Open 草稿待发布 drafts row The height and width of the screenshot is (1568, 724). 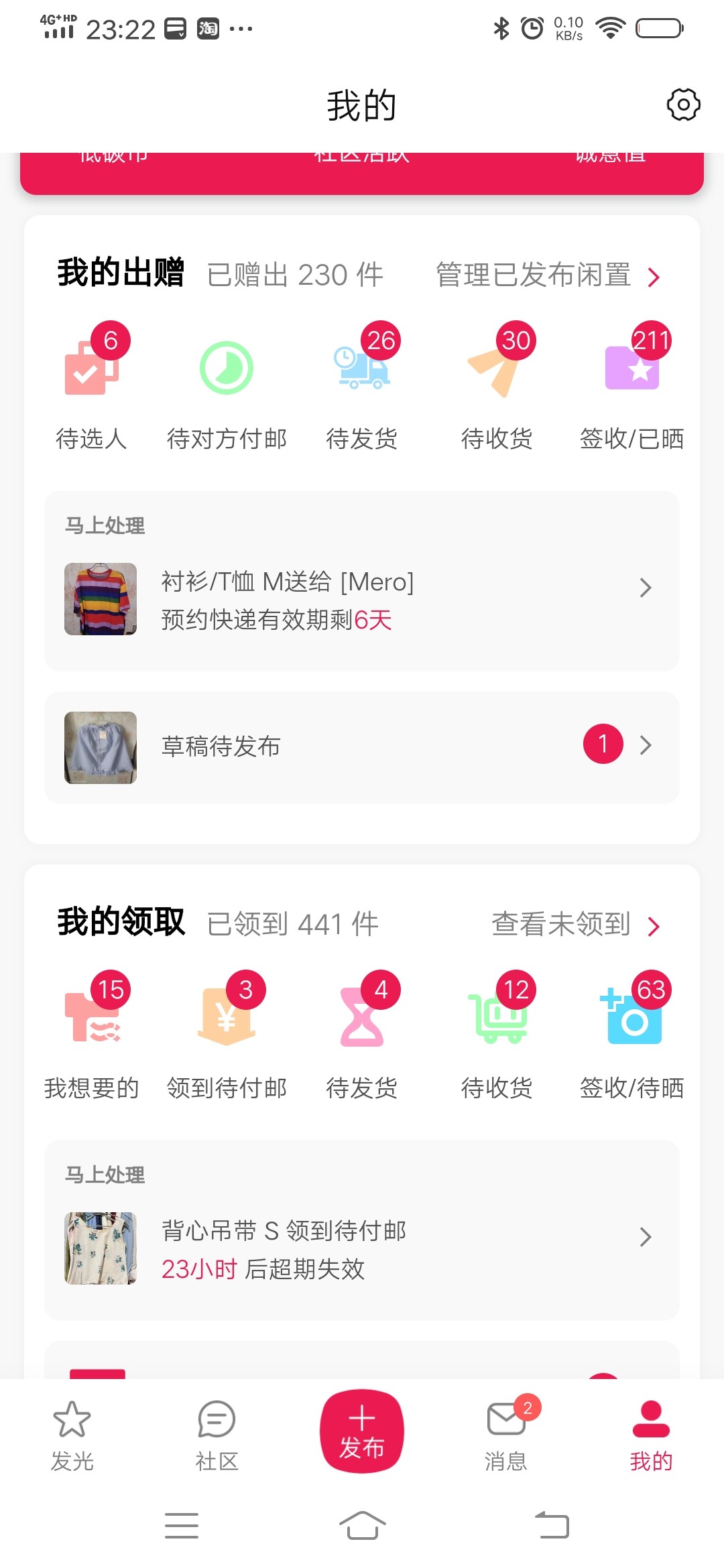pos(362,747)
